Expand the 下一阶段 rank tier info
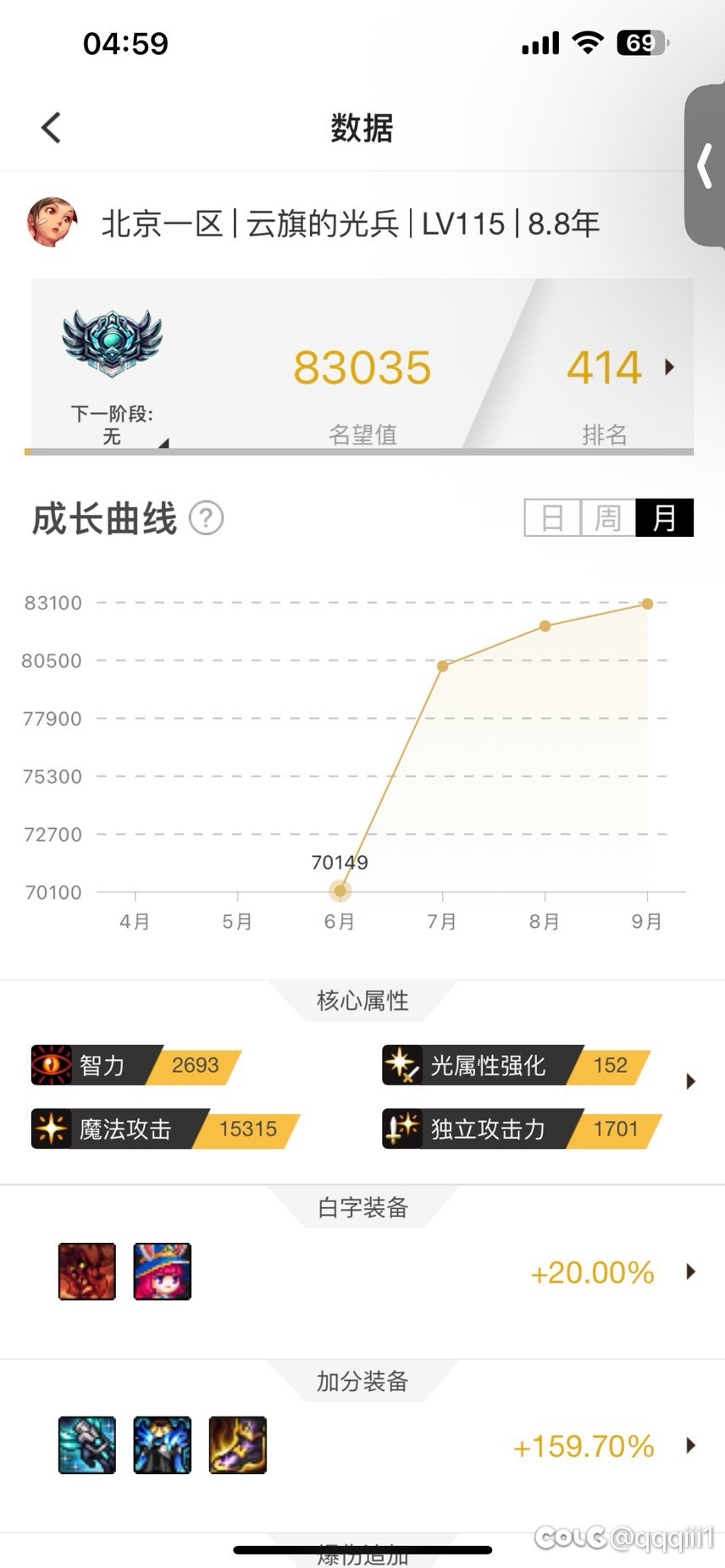Screen dimensions: 725x1568 click(163, 443)
